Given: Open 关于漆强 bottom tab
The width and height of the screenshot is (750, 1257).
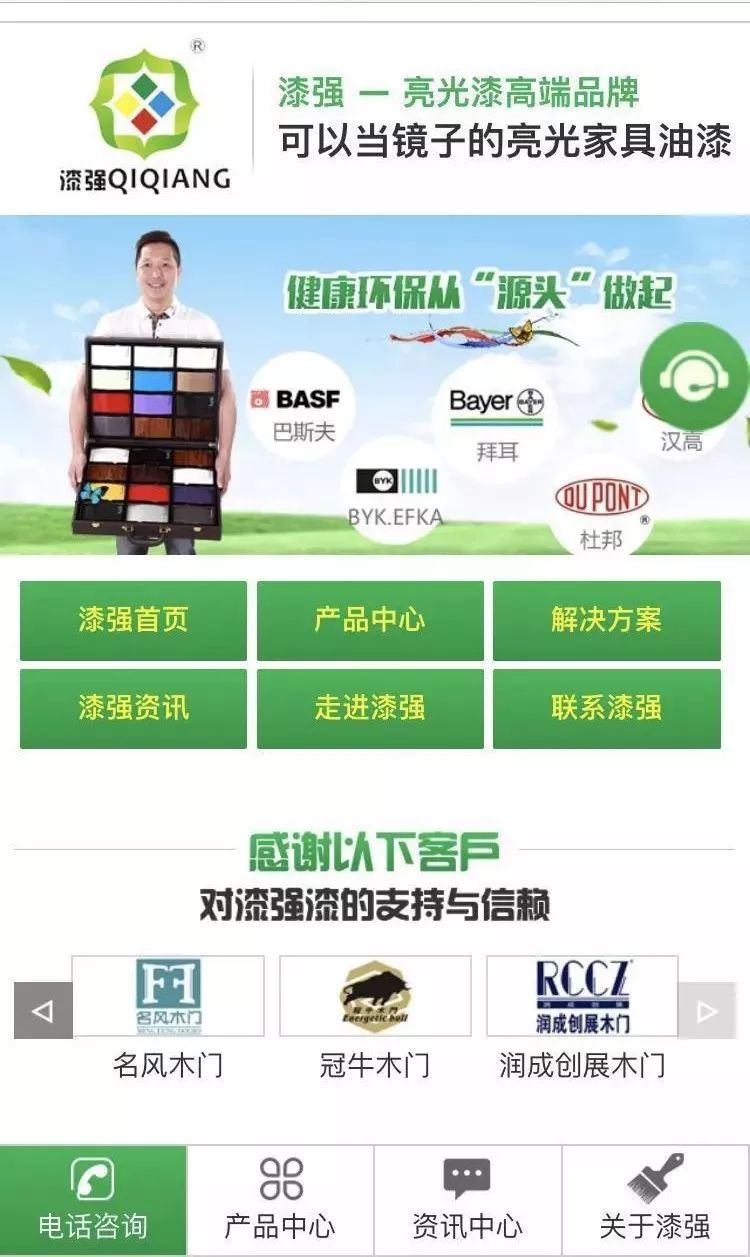Looking at the screenshot, I should (x=655, y=1200).
